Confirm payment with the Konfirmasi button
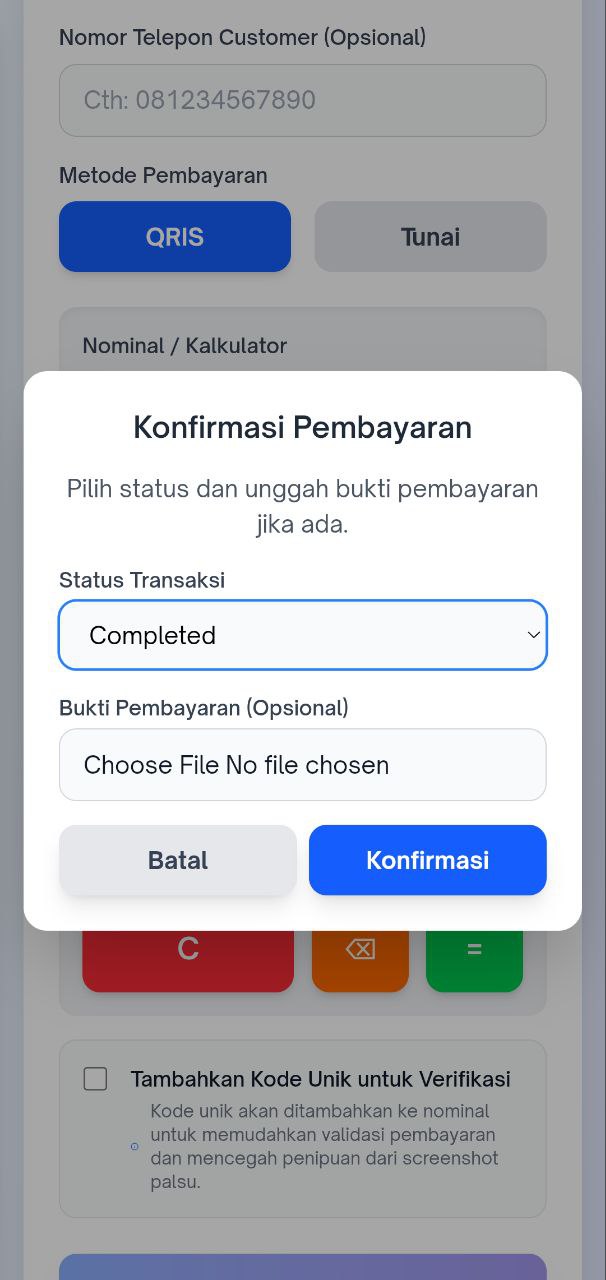This screenshot has width=606, height=1280. point(427,860)
